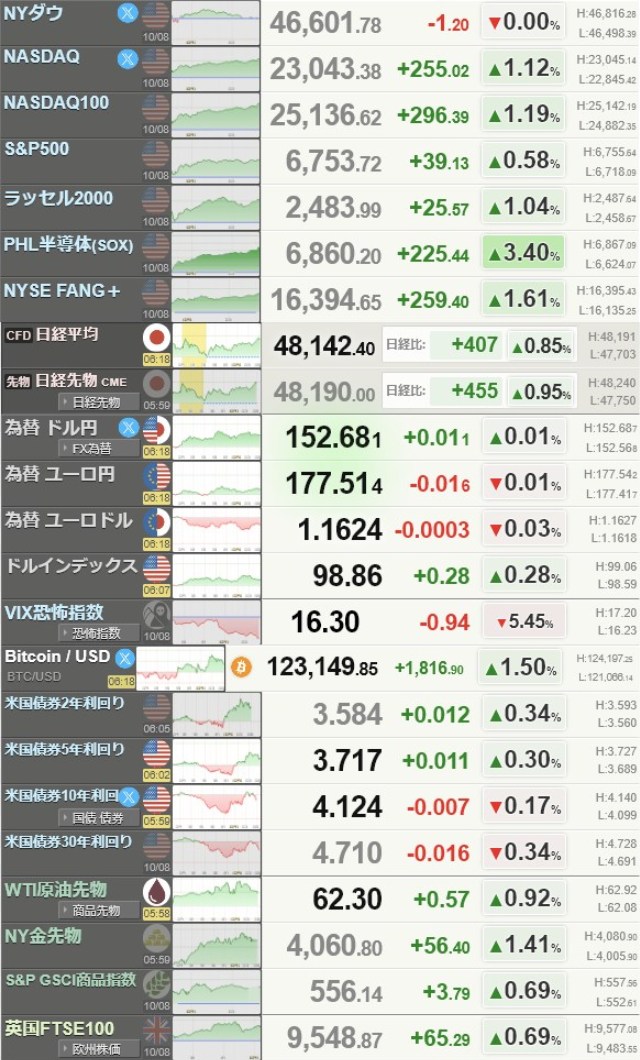Share 米国債券10年利回り on X
640x1060 pixels.
(127, 797)
